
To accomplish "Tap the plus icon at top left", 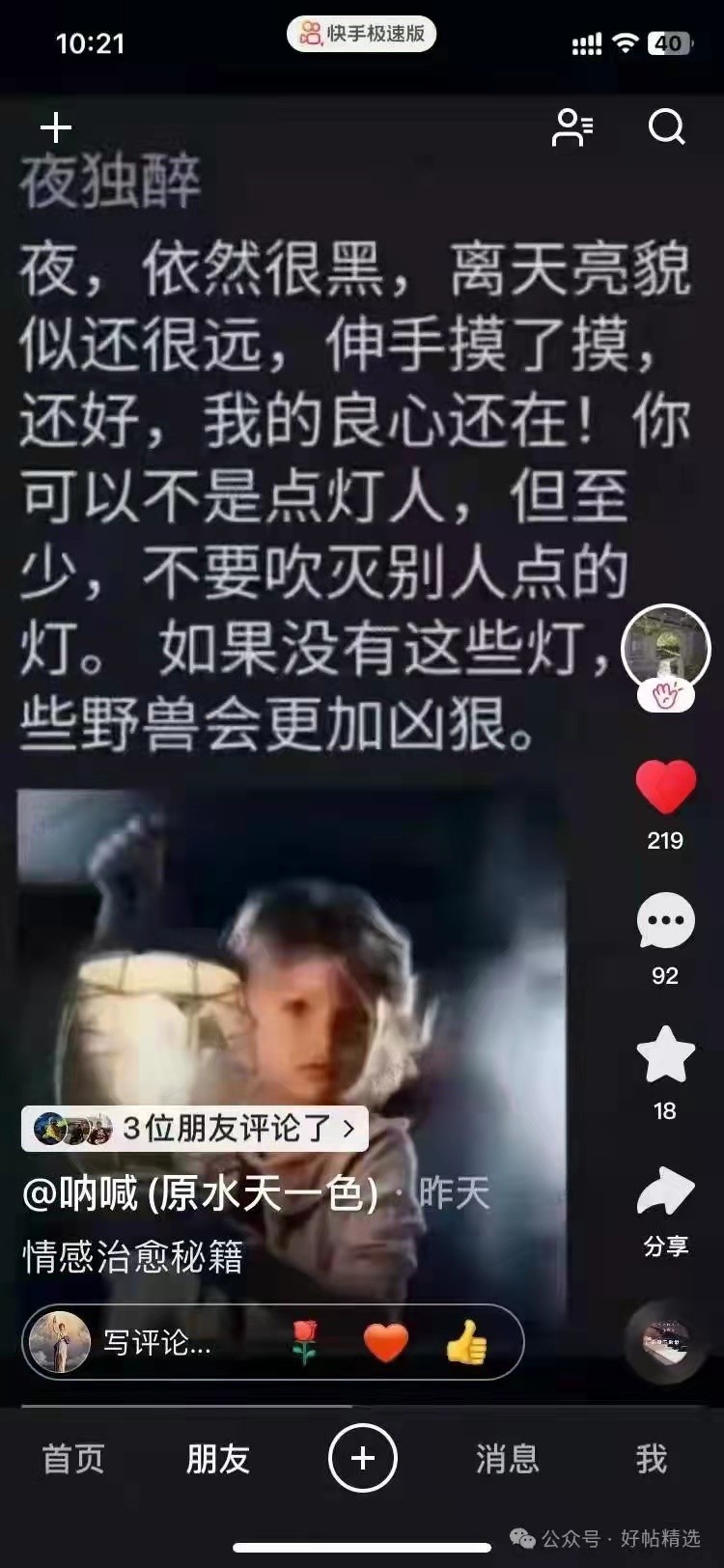I will pyautogui.click(x=56, y=127).
